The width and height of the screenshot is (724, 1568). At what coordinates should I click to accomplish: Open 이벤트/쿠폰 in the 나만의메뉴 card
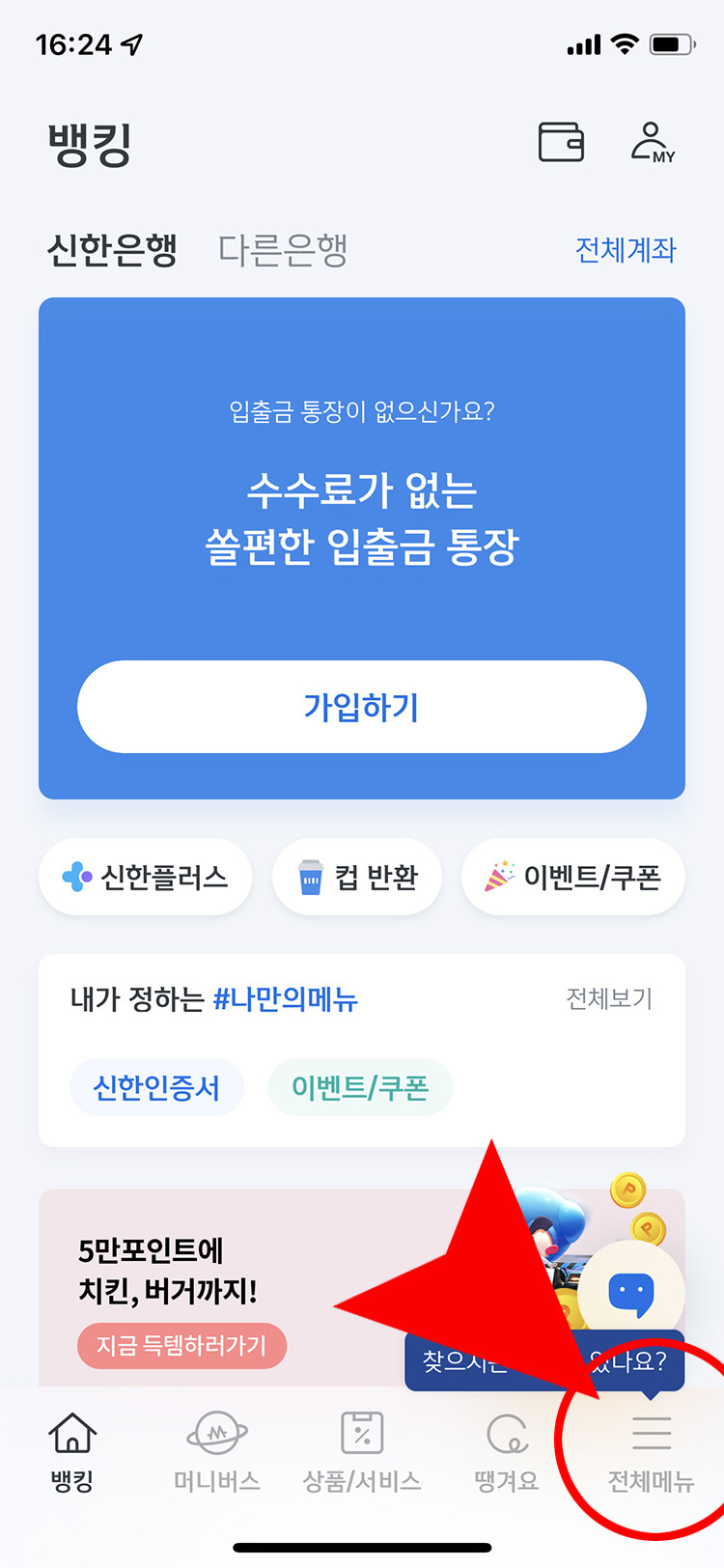360,1087
